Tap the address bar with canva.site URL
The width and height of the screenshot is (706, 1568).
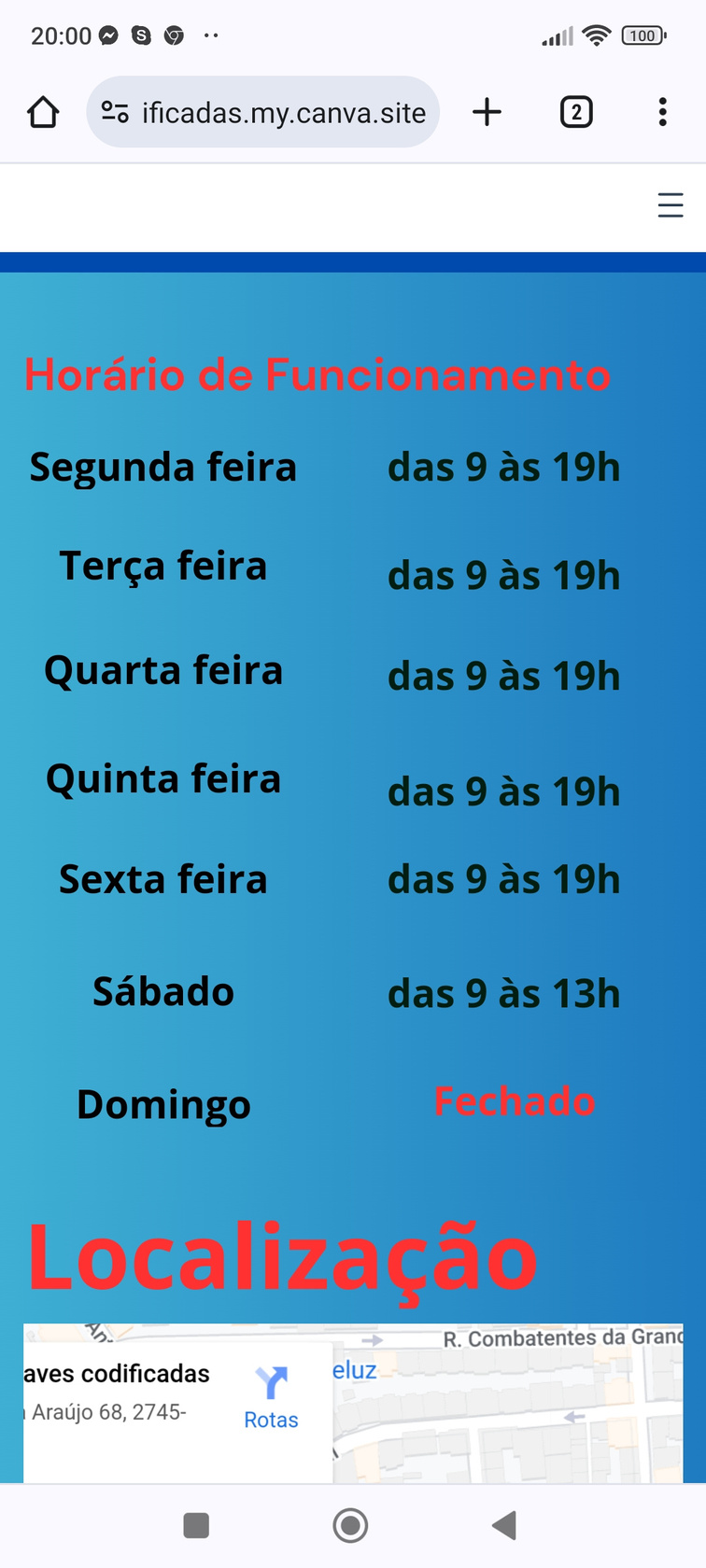pos(262,112)
